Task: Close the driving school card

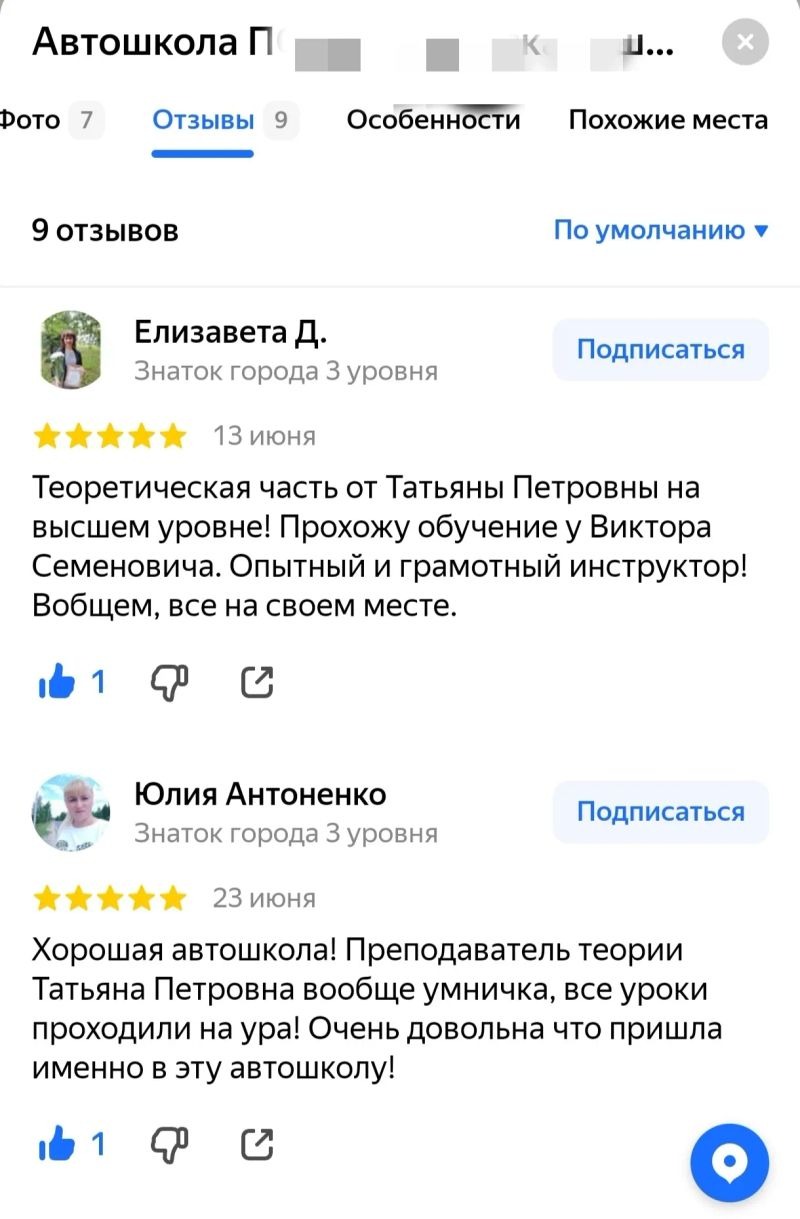Action: (x=745, y=43)
